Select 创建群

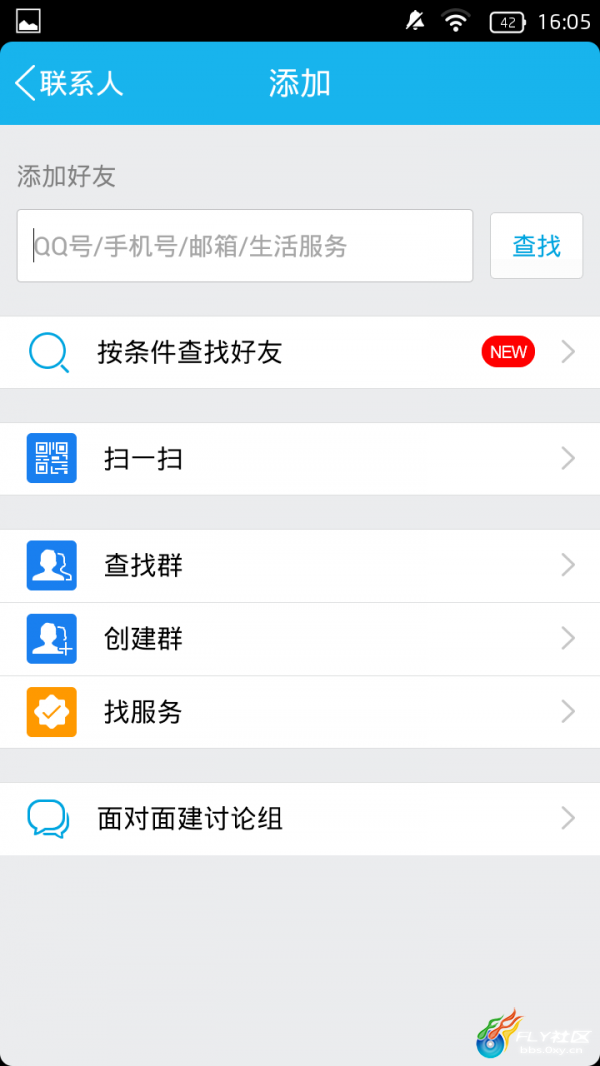pos(300,639)
